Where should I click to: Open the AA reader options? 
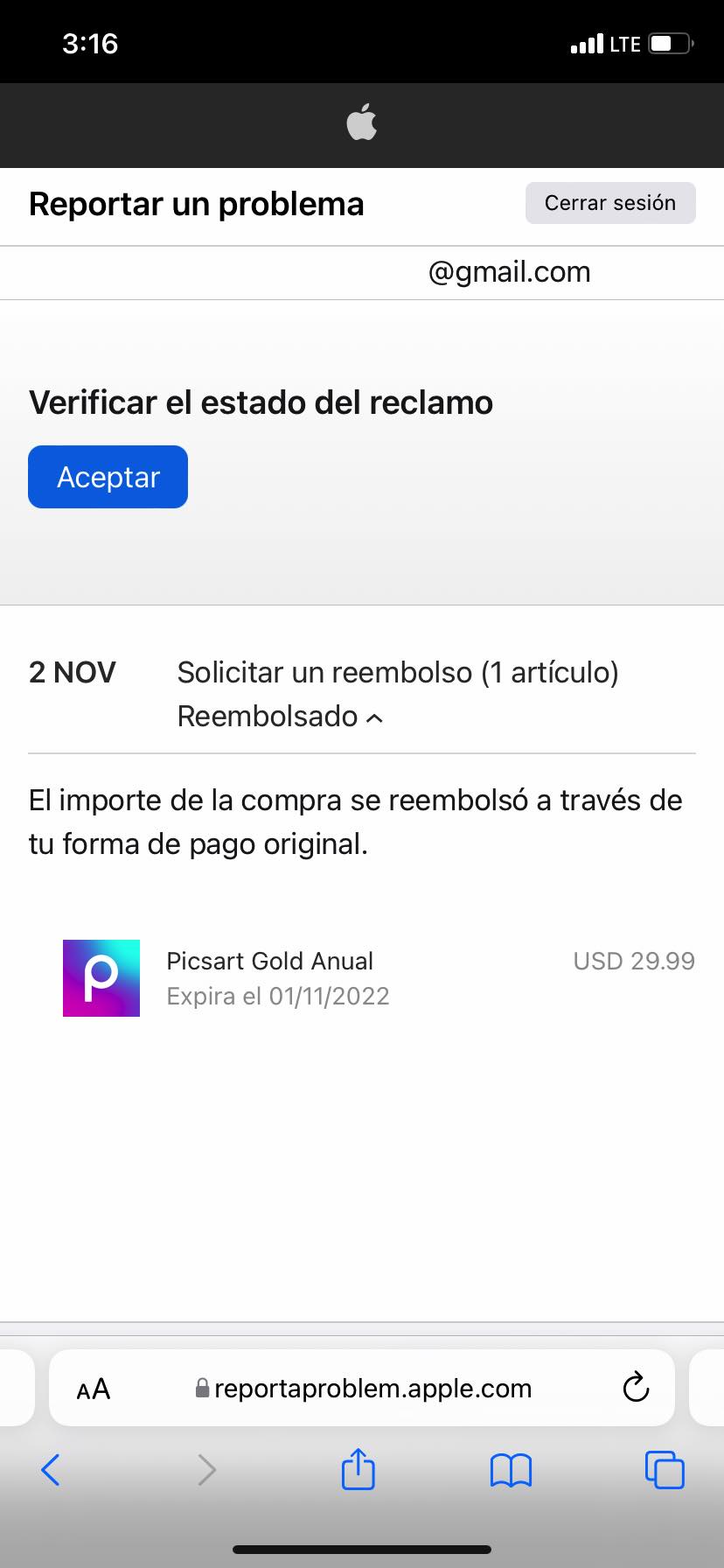tap(94, 1389)
